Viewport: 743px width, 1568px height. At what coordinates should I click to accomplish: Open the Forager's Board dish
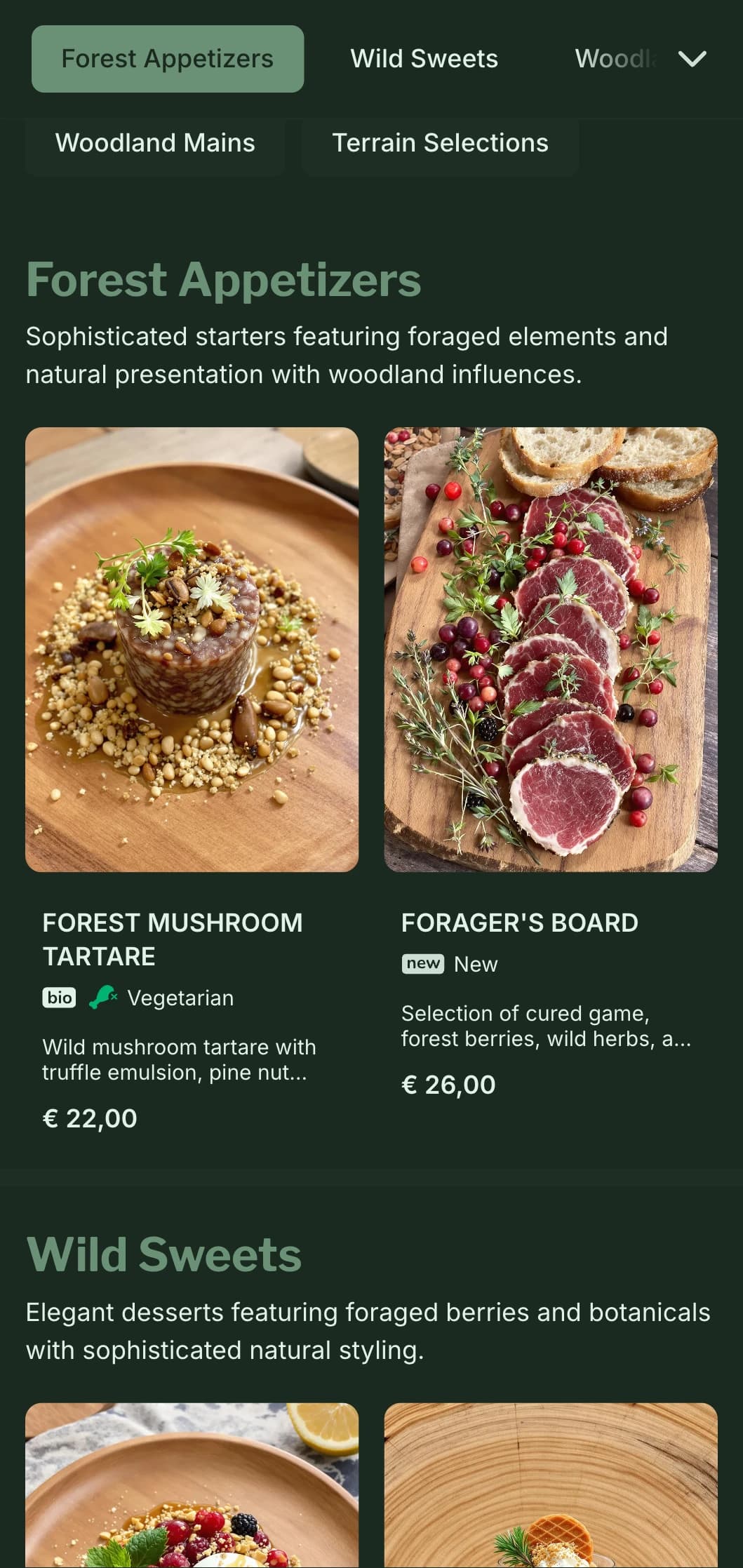point(550,650)
